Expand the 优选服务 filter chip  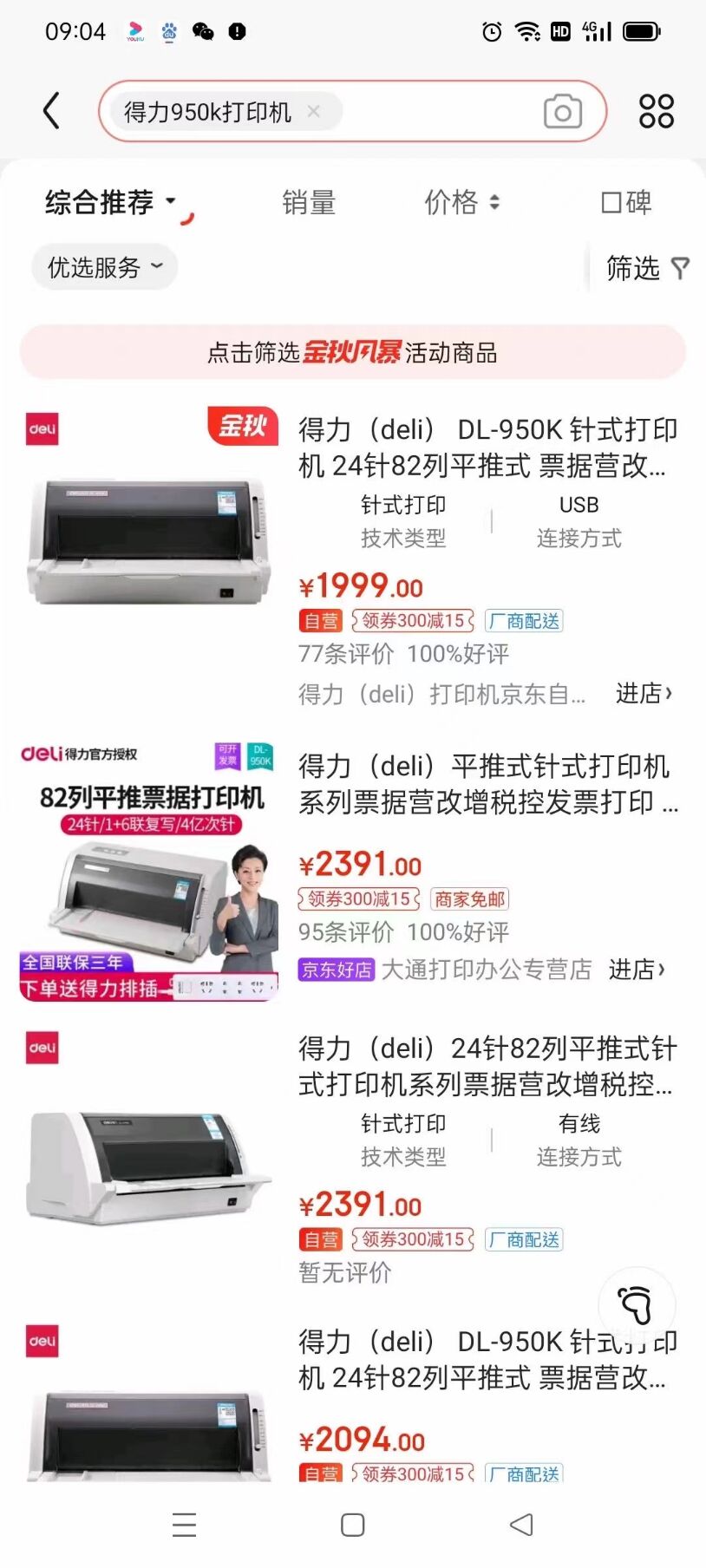point(104,267)
